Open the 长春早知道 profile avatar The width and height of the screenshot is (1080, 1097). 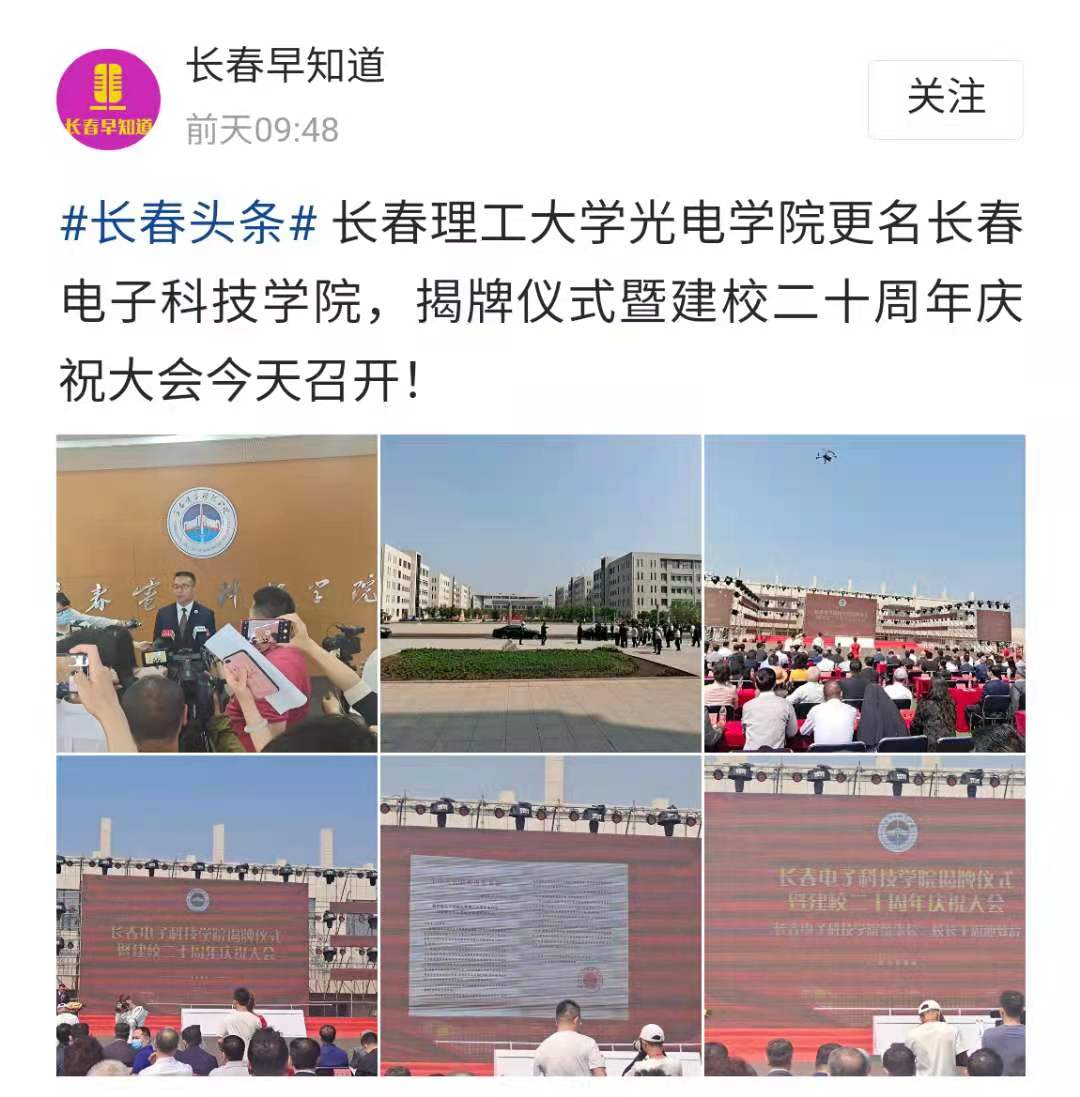108,99
